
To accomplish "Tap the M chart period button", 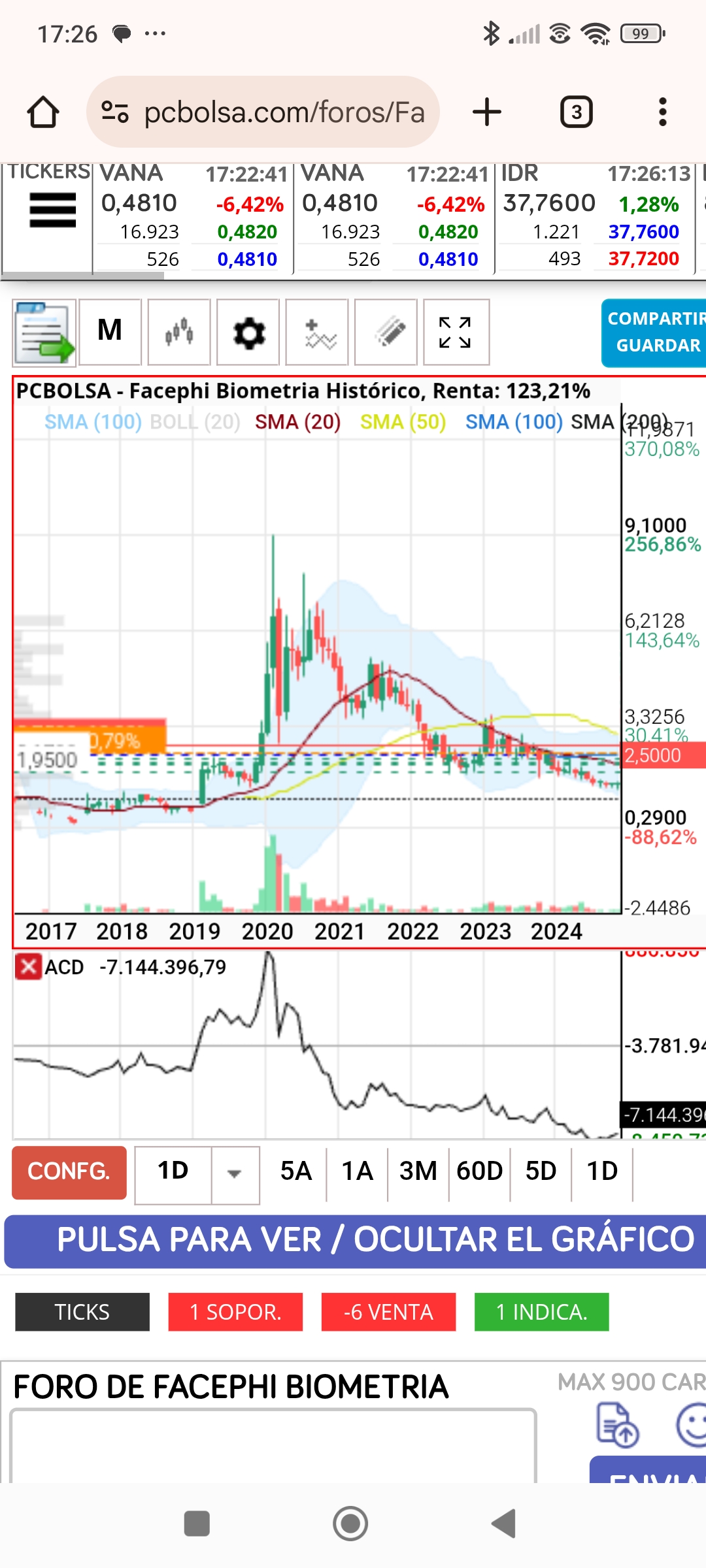I will tap(110, 331).
